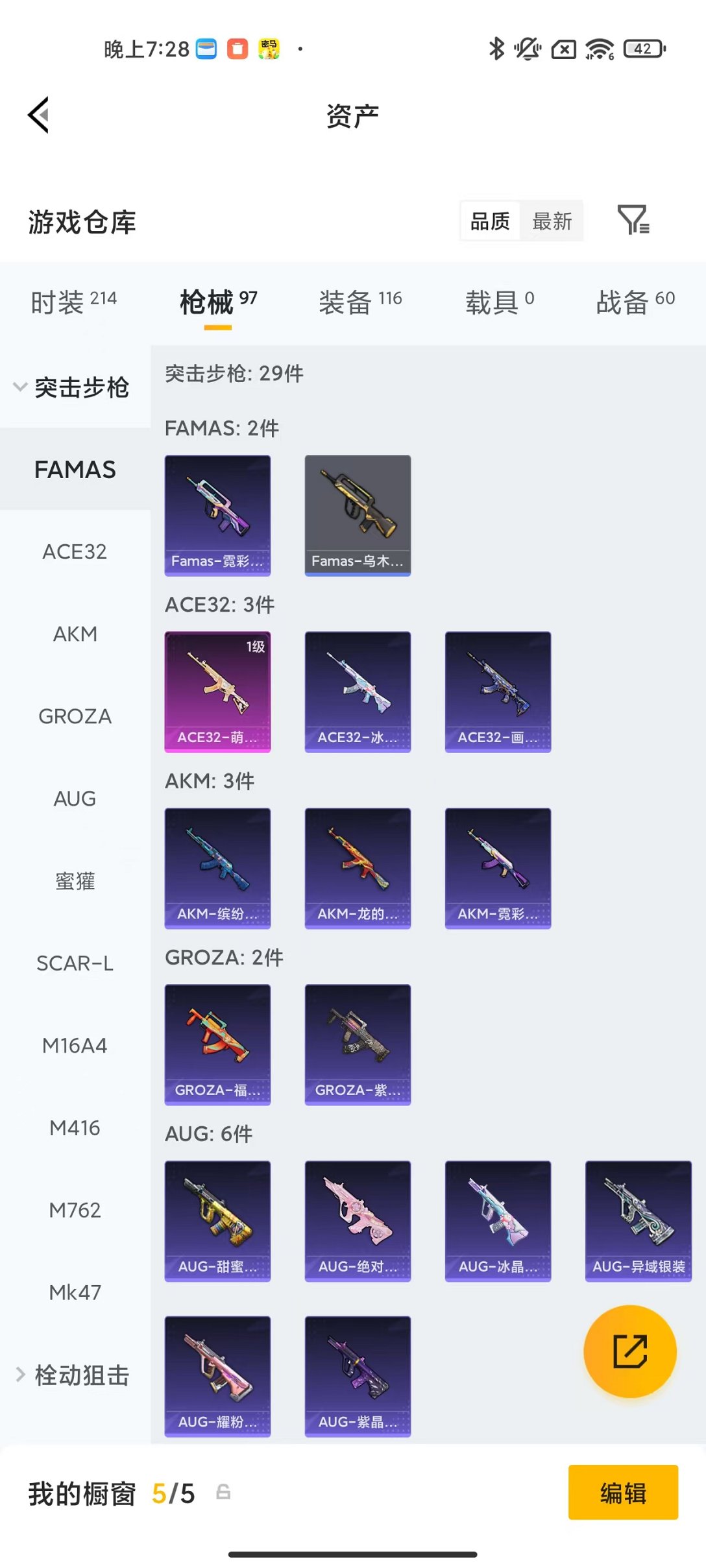Open the GROZA-福 skin tile
This screenshot has width=706, height=1568.
pyautogui.click(x=217, y=1044)
